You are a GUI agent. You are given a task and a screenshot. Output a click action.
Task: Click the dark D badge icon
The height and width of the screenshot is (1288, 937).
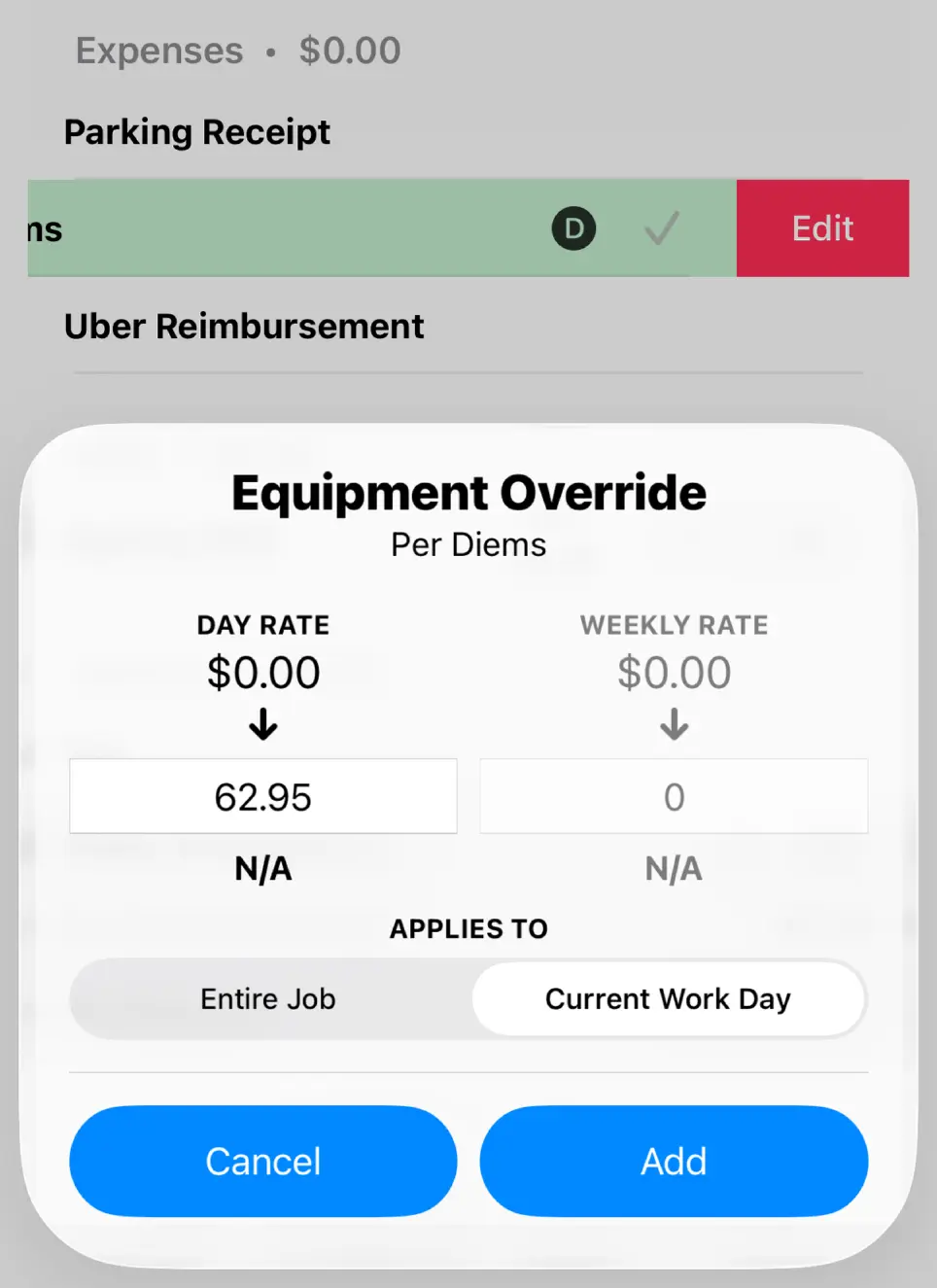click(573, 228)
